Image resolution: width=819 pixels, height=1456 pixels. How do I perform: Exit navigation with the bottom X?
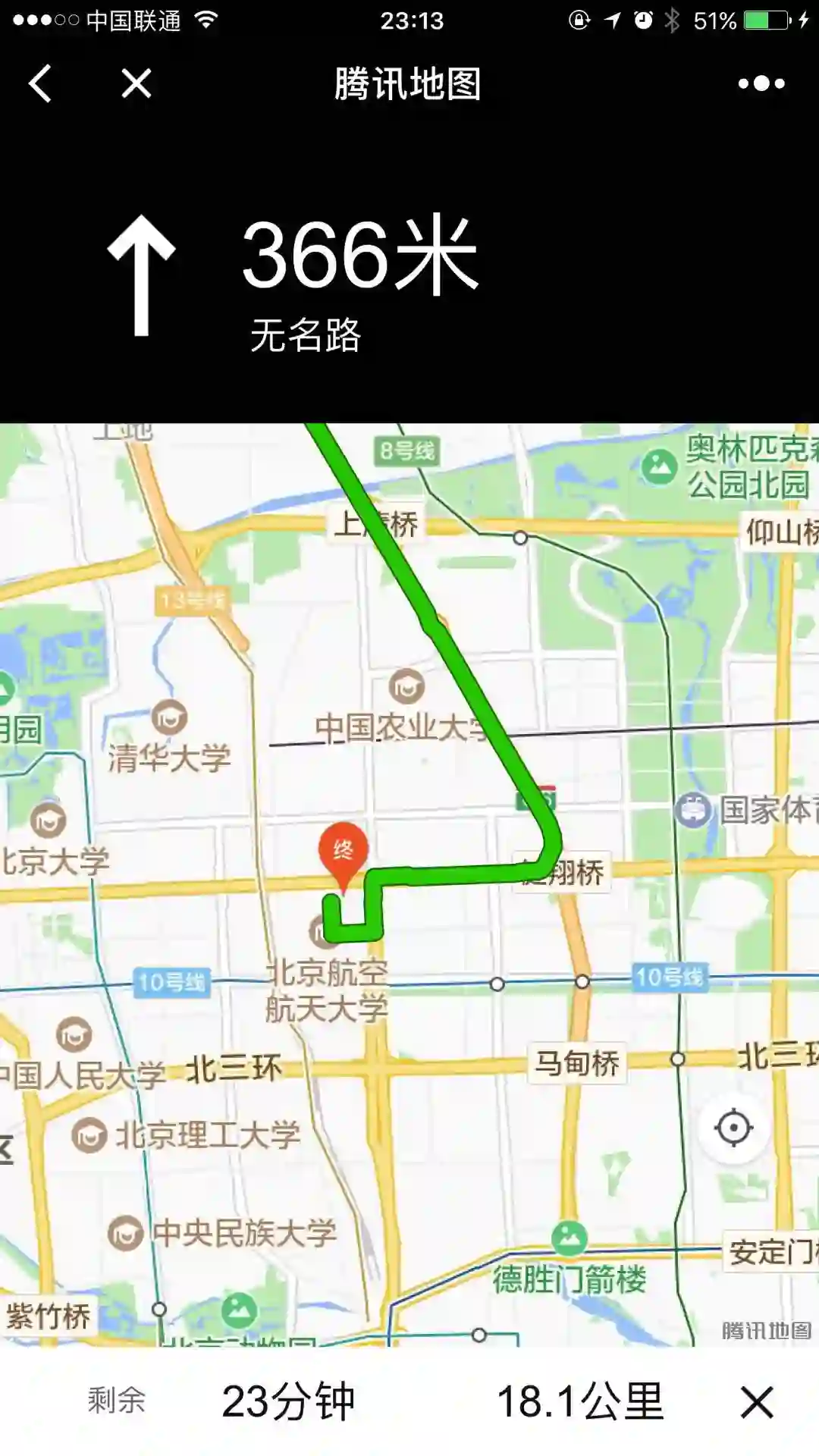click(x=757, y=1402)
